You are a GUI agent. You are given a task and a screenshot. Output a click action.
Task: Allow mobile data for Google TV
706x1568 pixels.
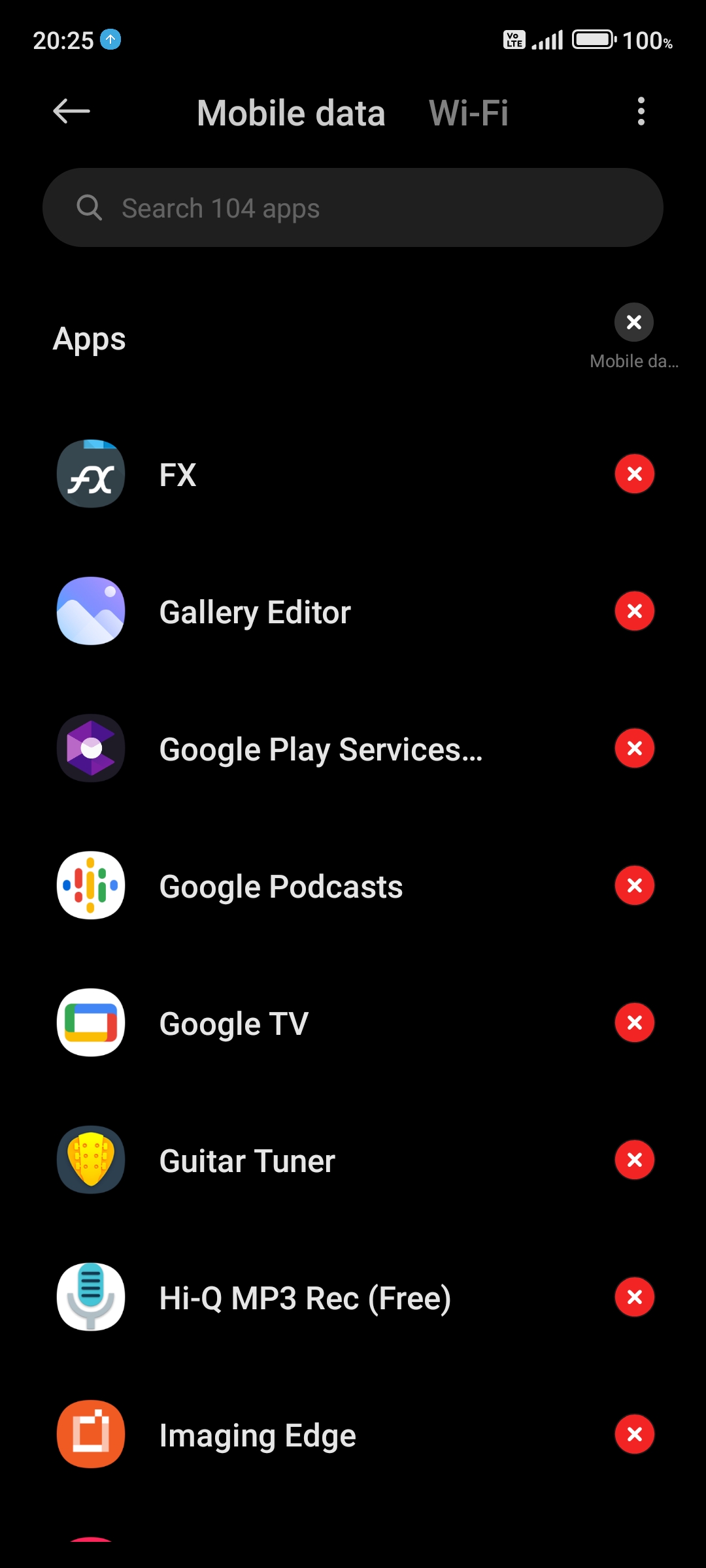pyautogui.click(x=634, y=1022)
